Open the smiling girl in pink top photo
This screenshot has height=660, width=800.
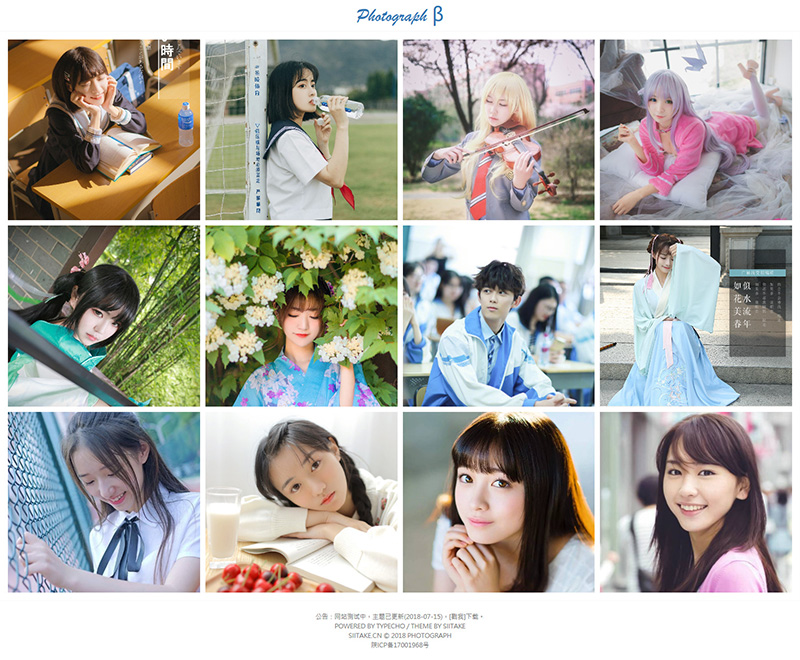pyautogui.click(x=696, y=502)
